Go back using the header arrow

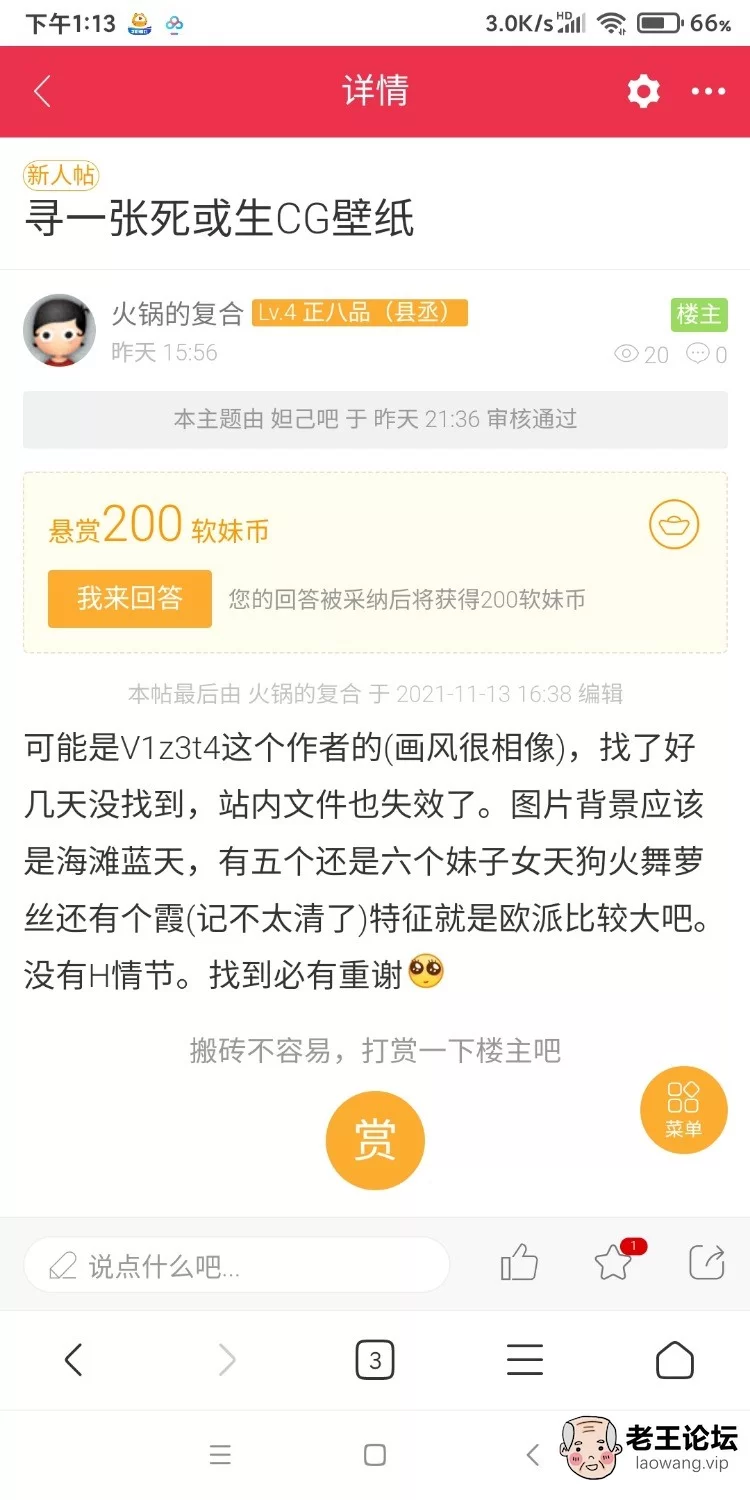41,92
